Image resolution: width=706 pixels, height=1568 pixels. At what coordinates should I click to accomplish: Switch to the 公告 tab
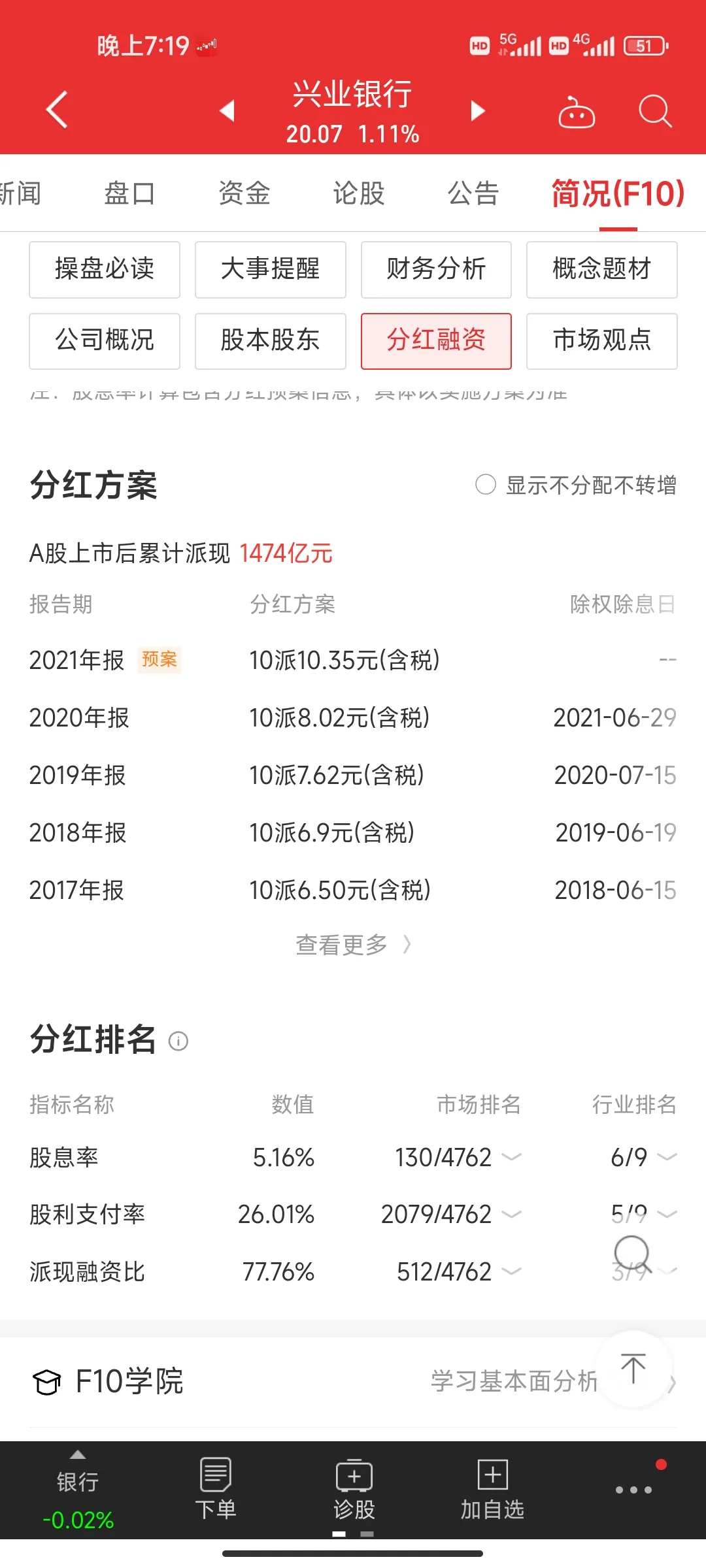473,193
